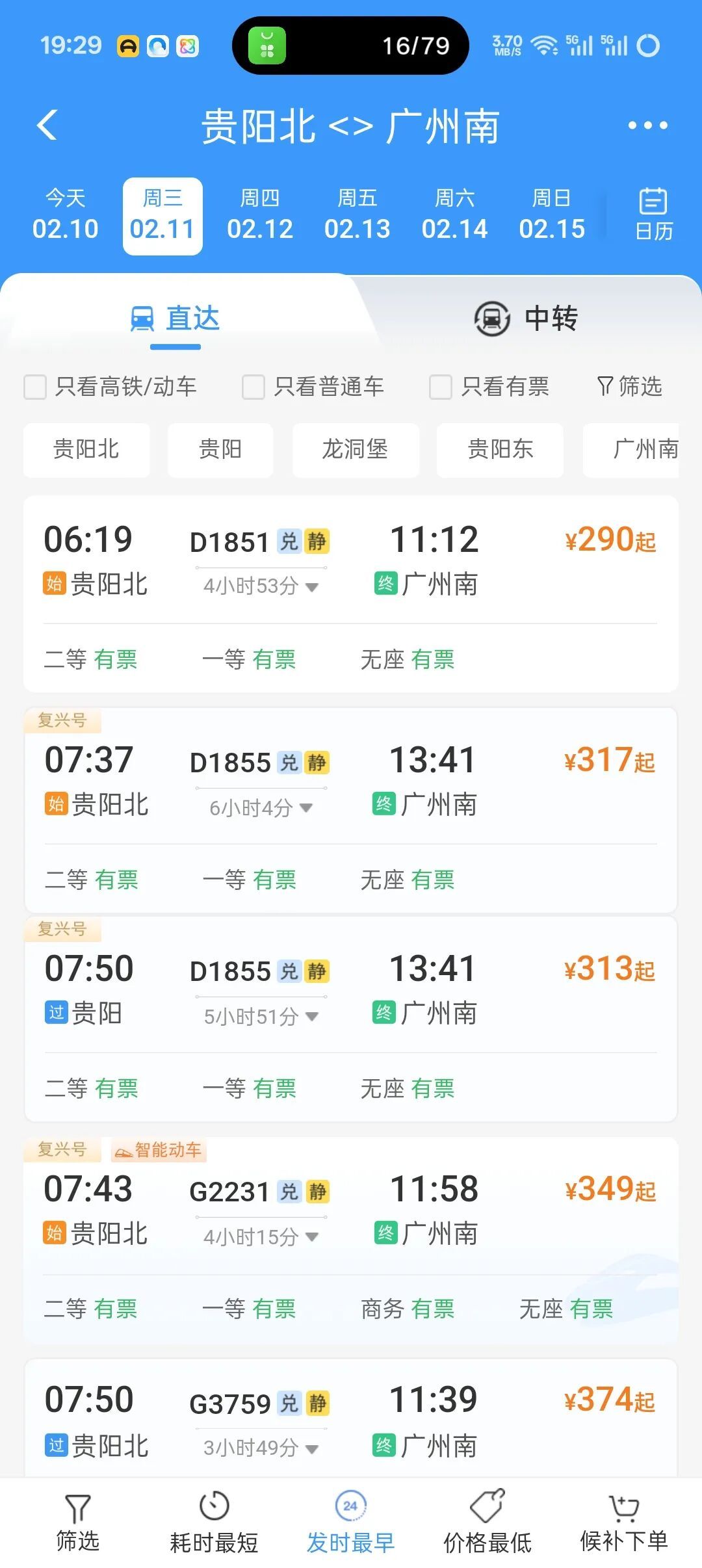Viewport: 702px width, 1568px height.
Task: Tap the ¥290起 price for train D1851
Action: [610, 540]
